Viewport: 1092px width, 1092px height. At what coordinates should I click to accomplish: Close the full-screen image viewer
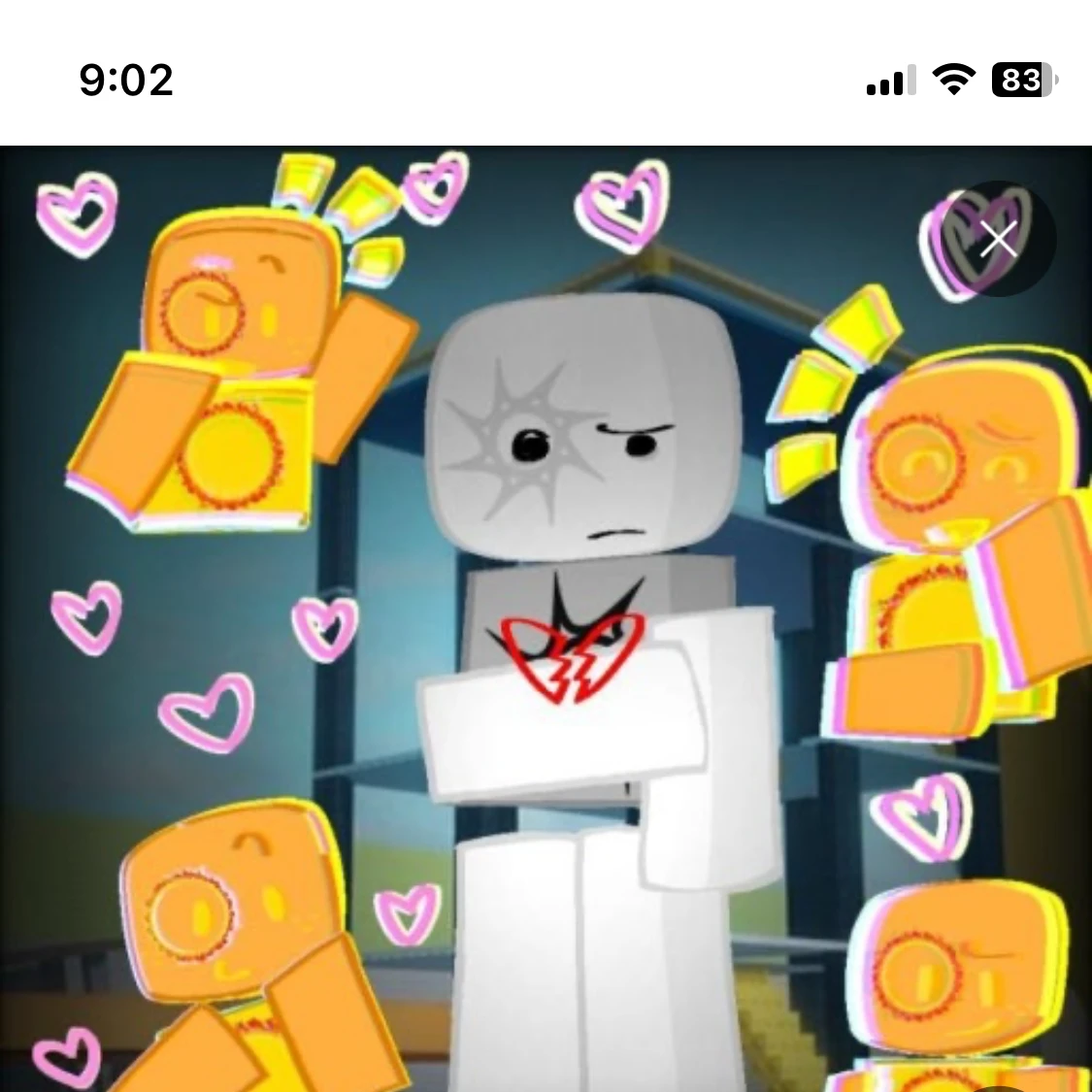point(998,239)
